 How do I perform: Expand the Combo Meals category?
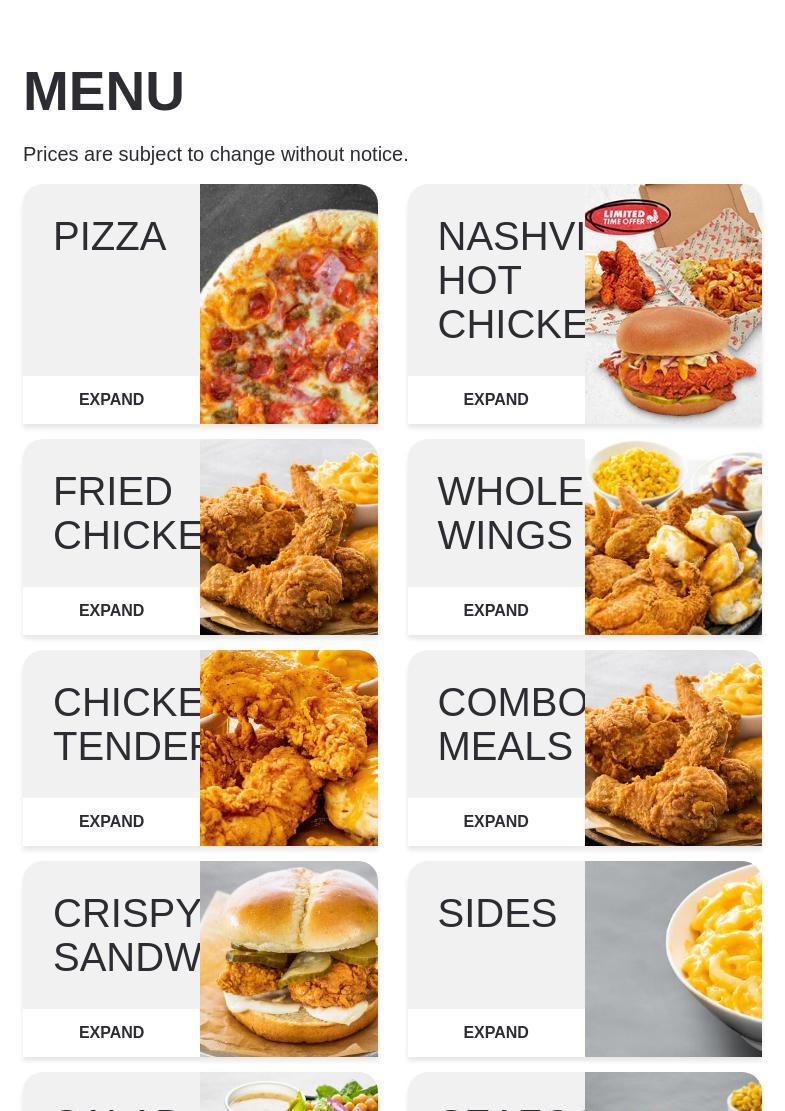tap(495, 821)
